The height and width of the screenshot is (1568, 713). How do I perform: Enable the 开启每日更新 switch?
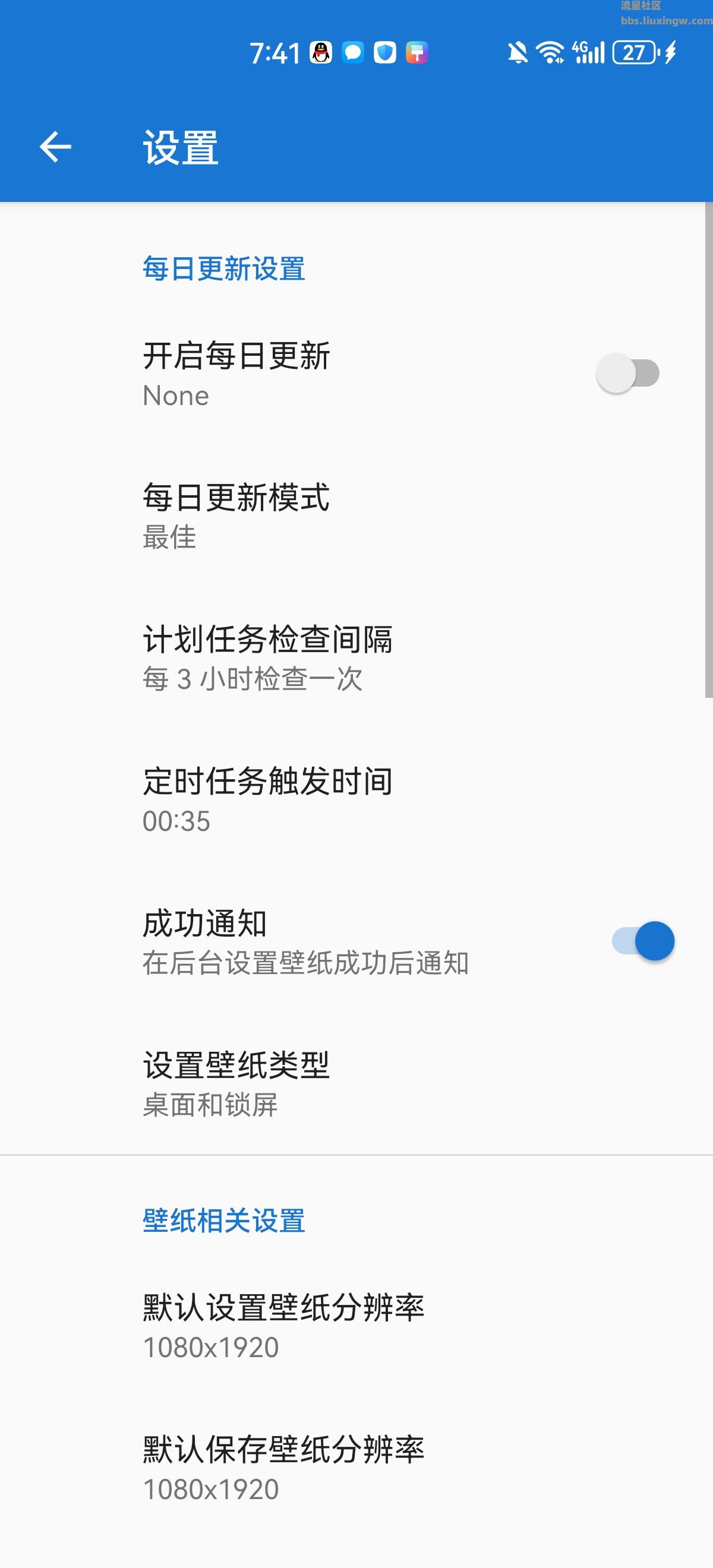[x=628, y=373]
